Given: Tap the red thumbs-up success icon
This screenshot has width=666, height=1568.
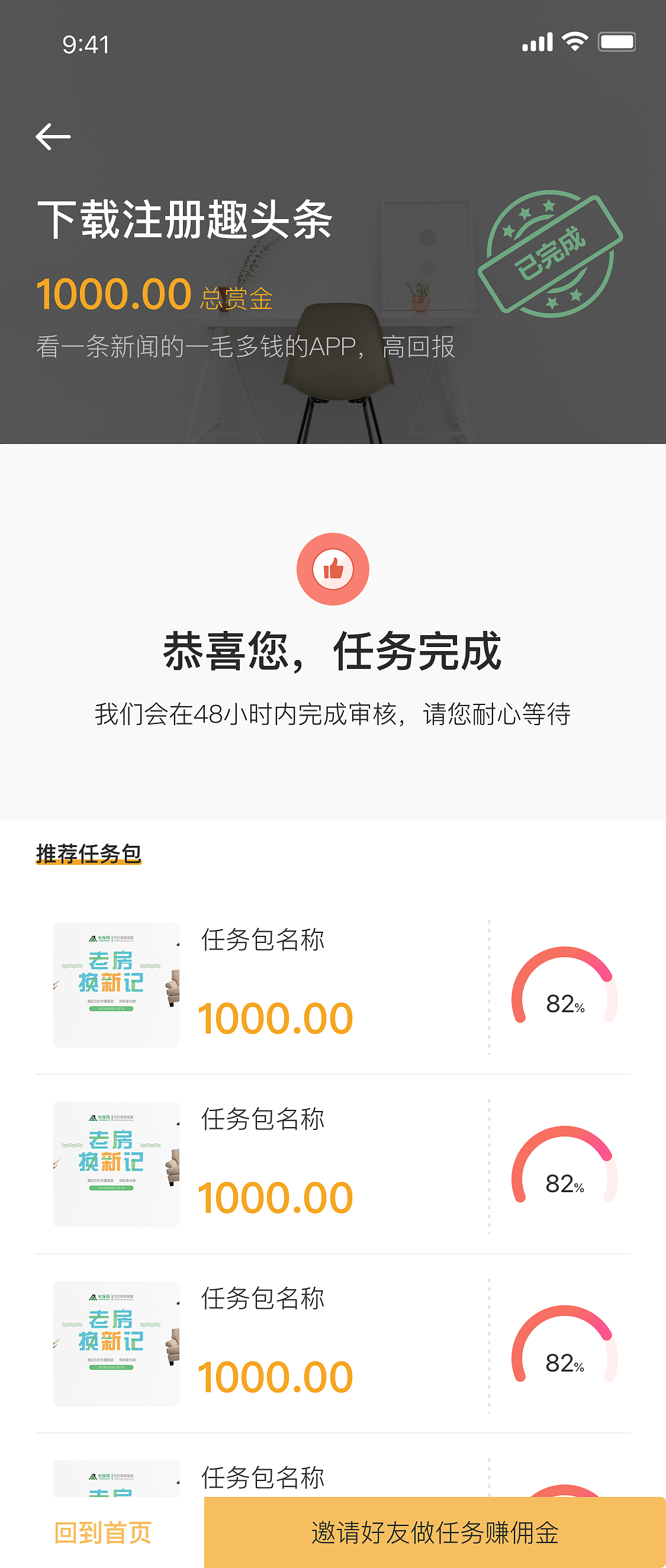Looking at the screenshot, I should pyautogui.click(x=333, y=568).
